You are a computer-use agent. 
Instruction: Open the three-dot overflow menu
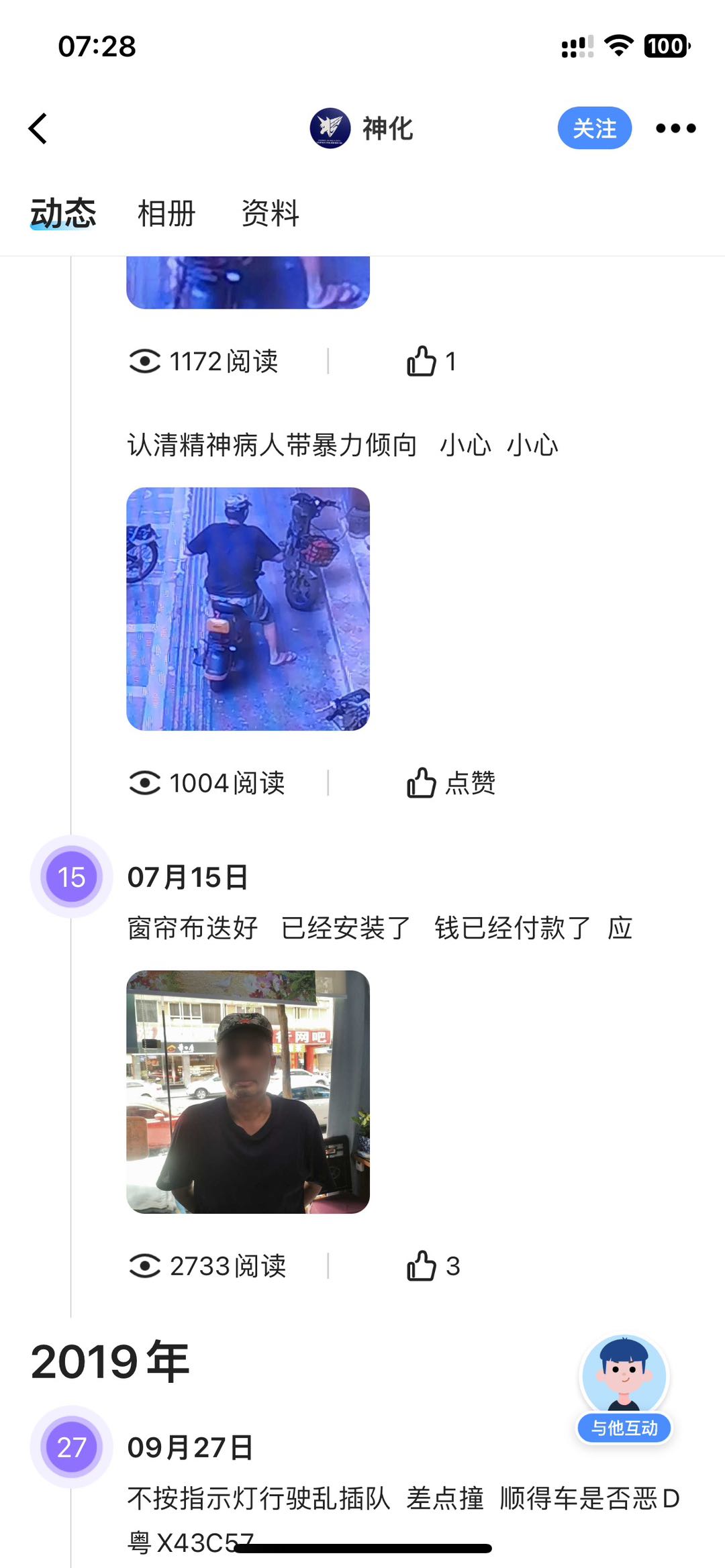[675, 128]
